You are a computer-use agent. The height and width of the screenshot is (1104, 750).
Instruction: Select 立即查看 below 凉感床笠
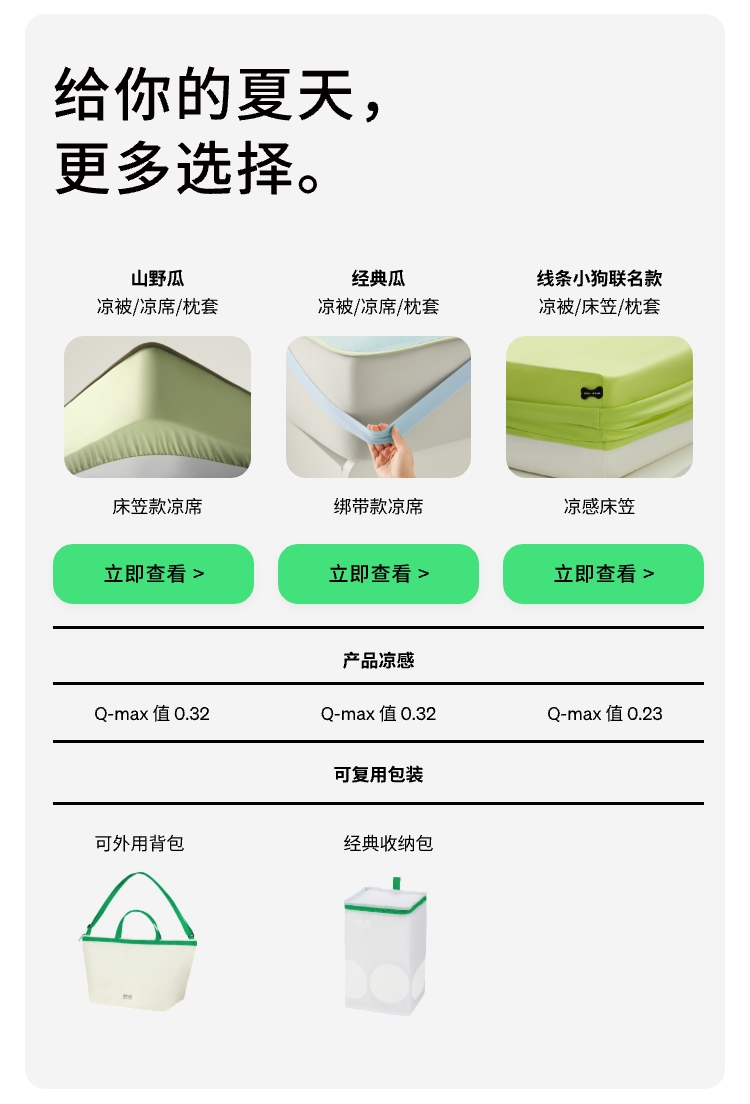[x=604, y=574]
